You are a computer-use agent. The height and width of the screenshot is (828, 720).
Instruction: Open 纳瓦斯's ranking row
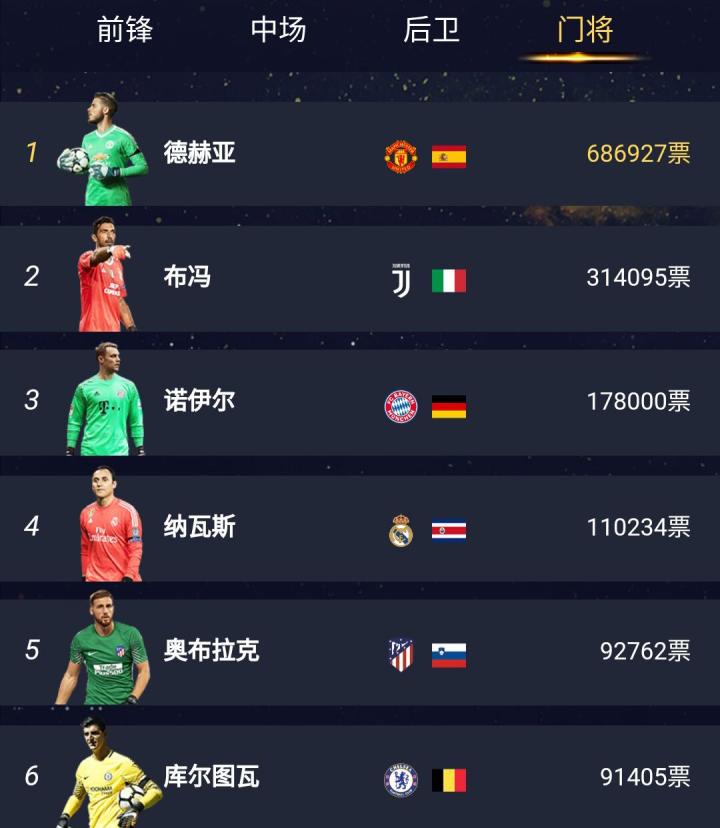click(360, 527)
